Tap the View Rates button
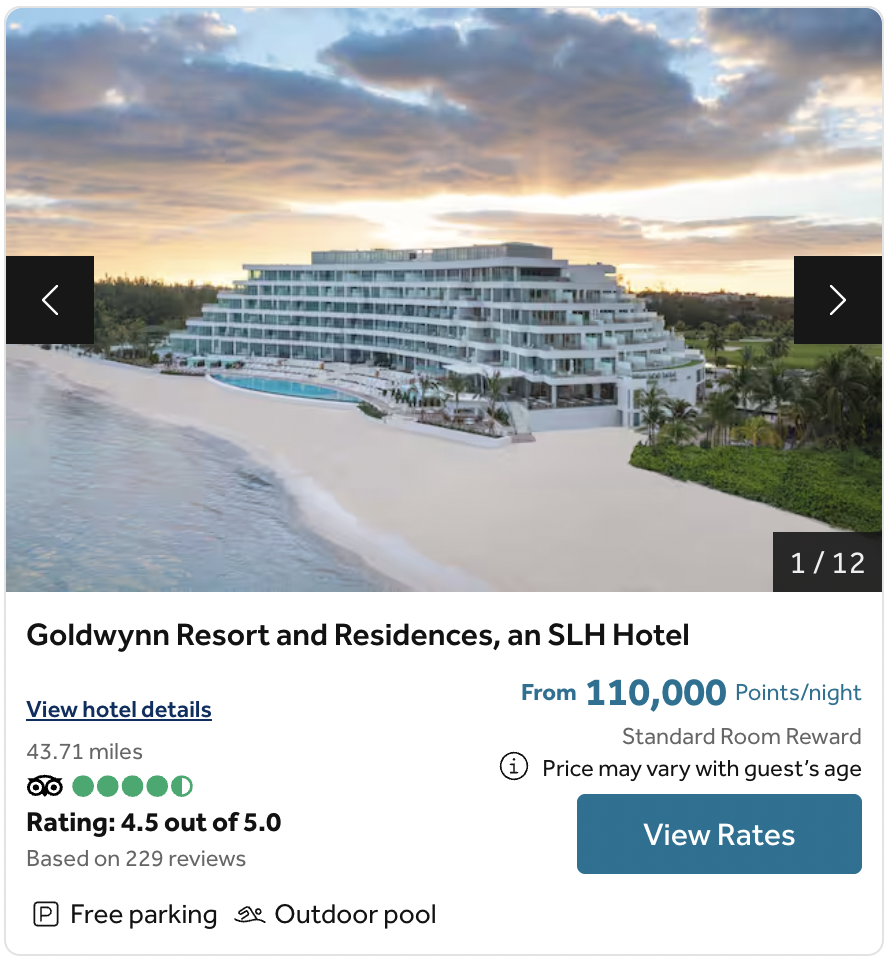Screen dimensions: 888x958 click(x=719, y=834)
